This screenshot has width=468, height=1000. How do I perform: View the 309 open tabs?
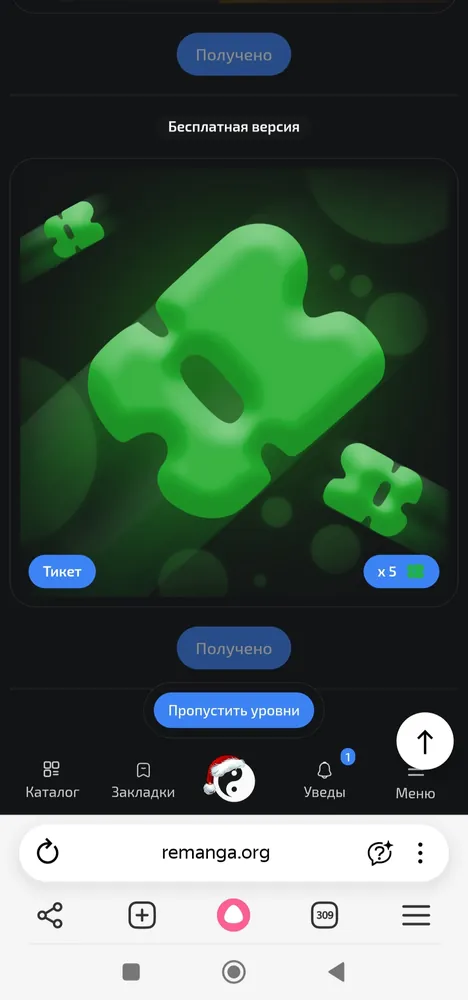click(x=325, y=916)
